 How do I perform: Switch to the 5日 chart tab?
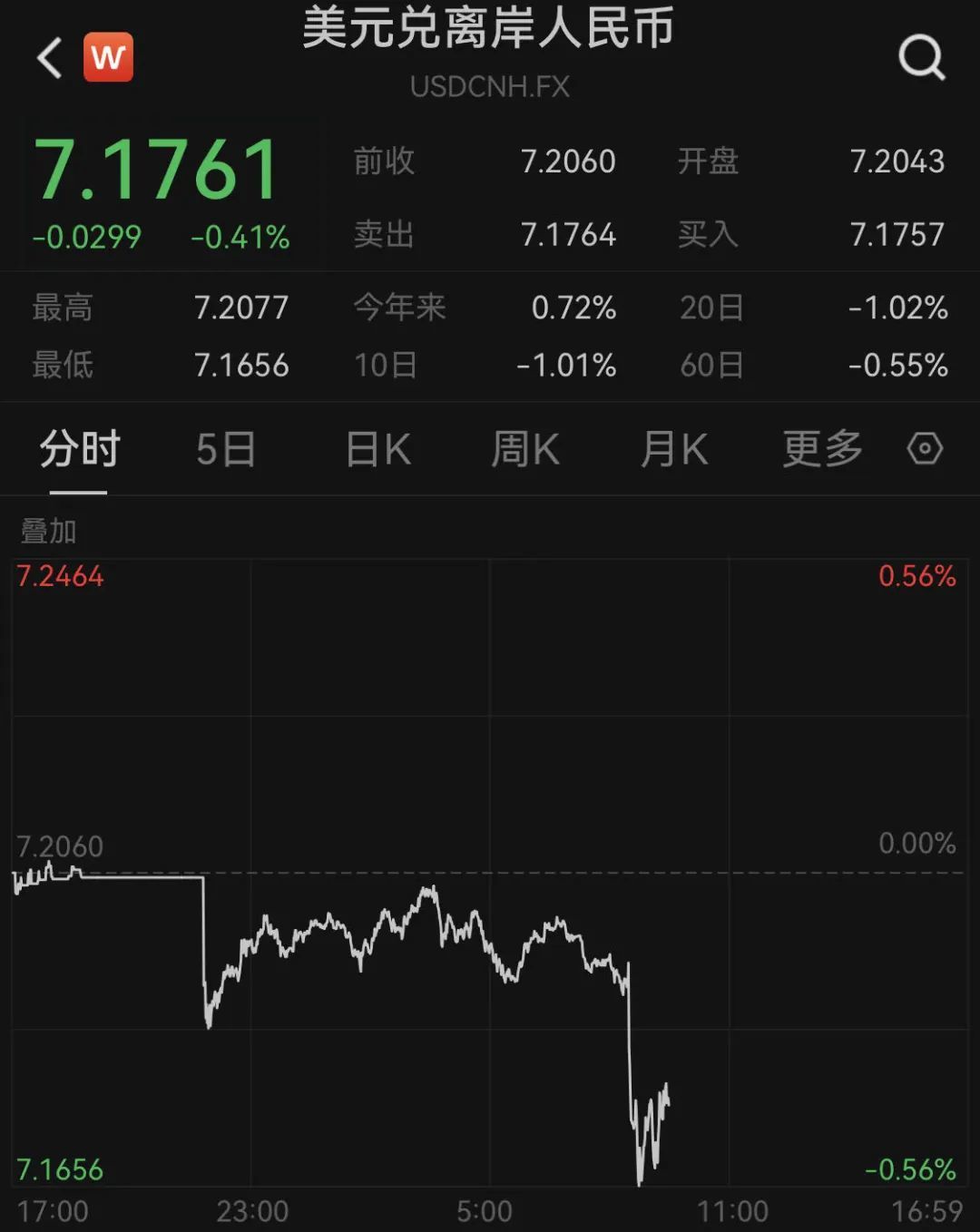click(x=226, y=449)
